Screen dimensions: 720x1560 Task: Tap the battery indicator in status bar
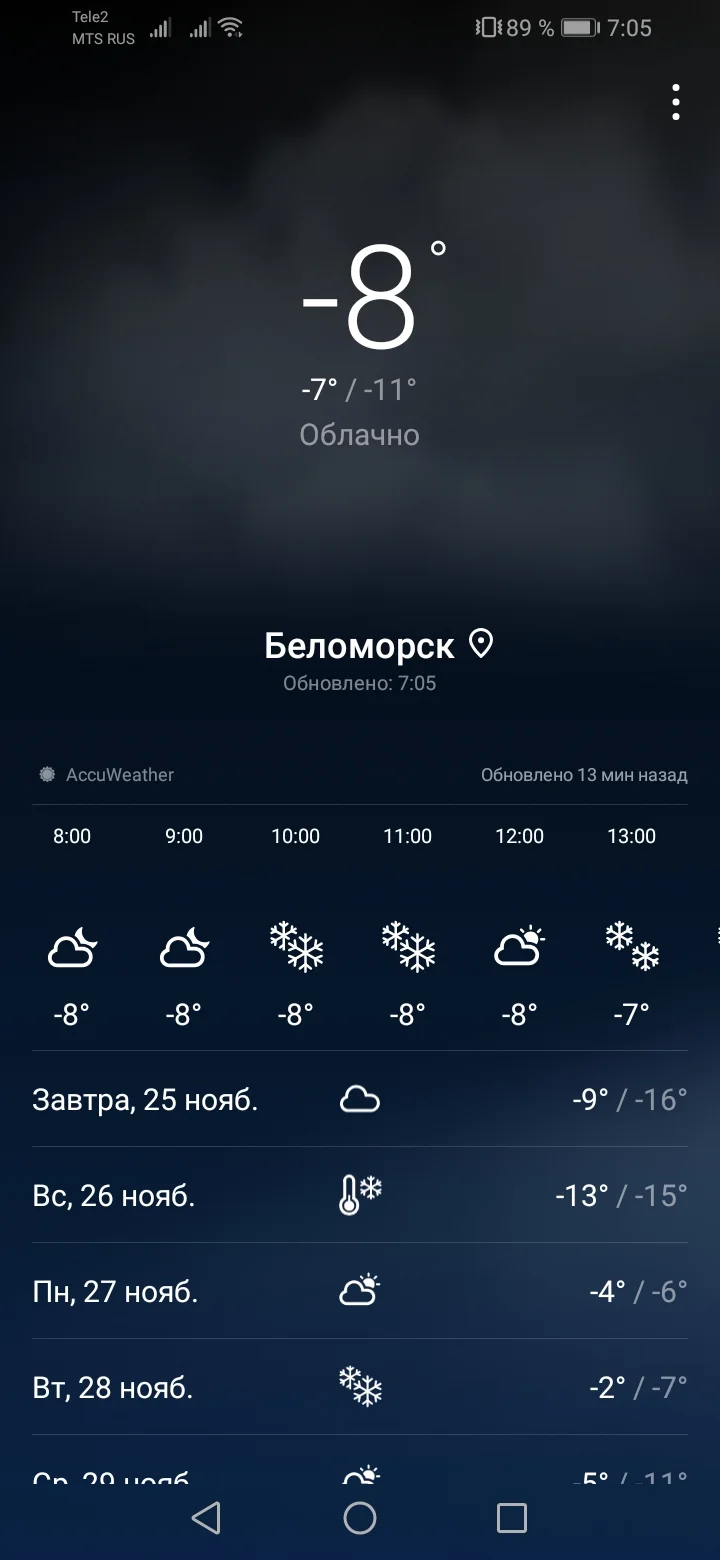581,27
